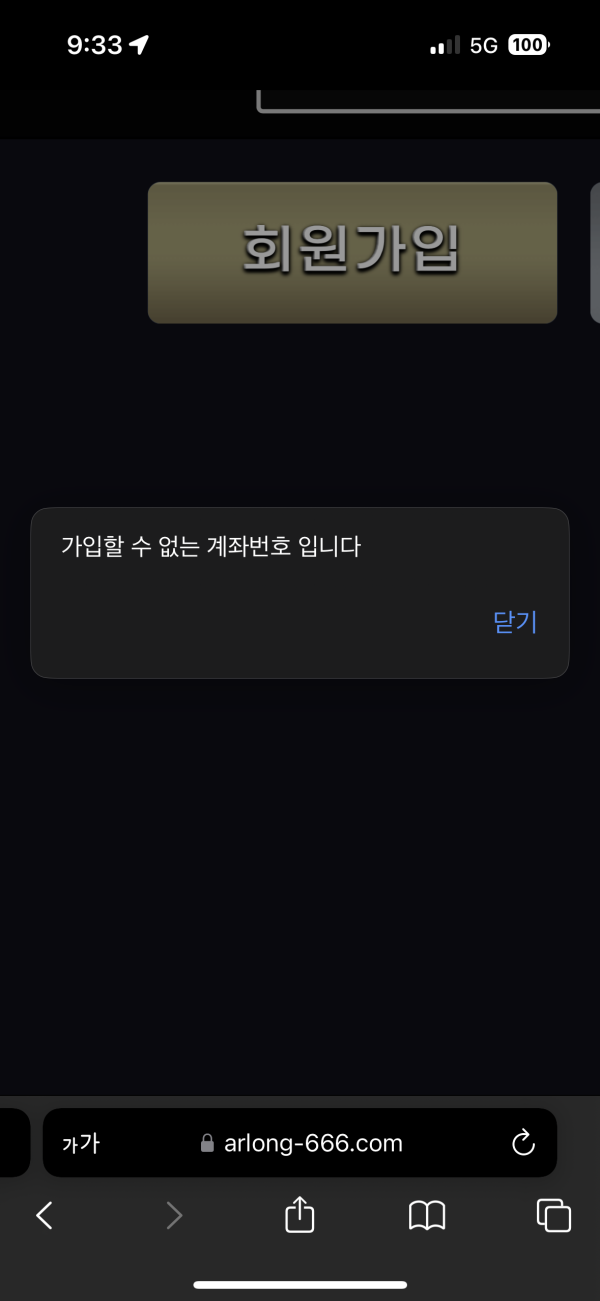This screenshot has width=600, height=1301.
Task: Open Safari bookmarks
Action: 427,1215
